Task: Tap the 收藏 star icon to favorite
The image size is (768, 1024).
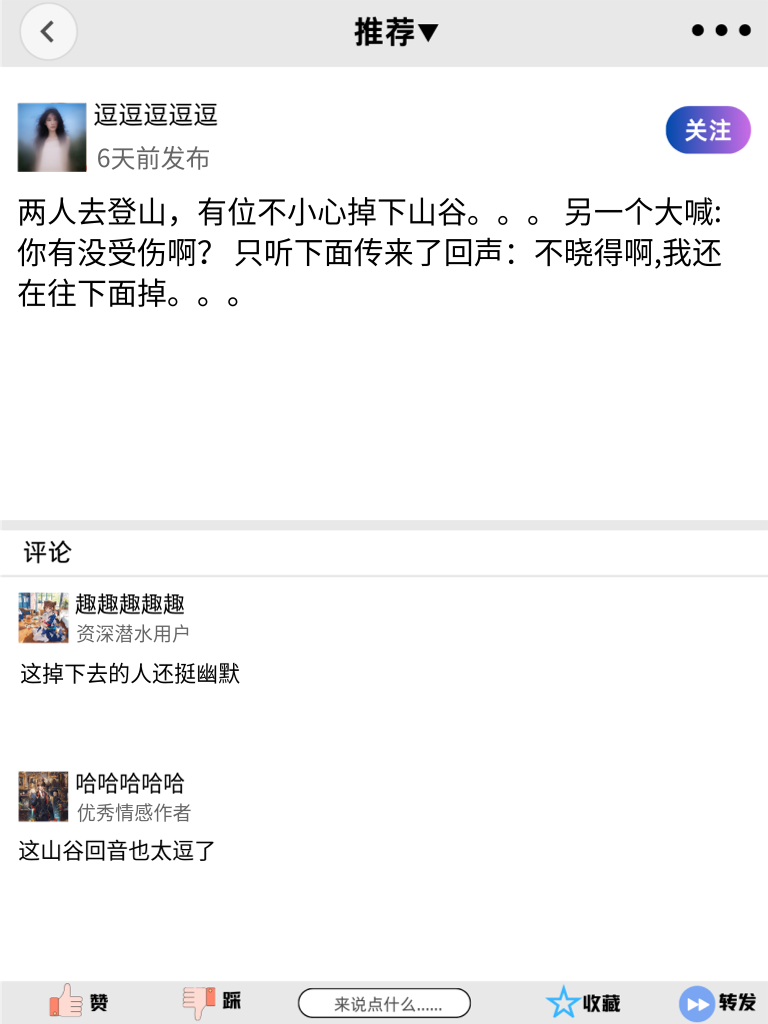Action: tap(563, 1001)
